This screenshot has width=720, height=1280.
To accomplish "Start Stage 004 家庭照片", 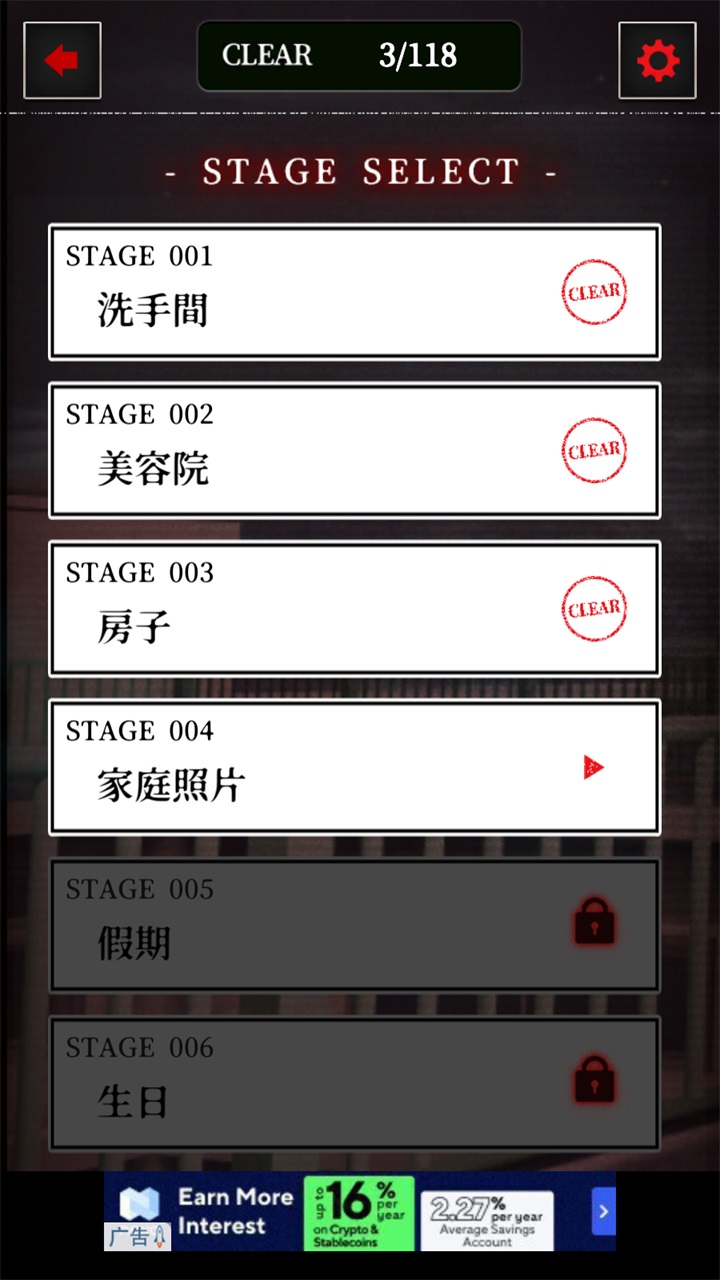I will point(354,767).
